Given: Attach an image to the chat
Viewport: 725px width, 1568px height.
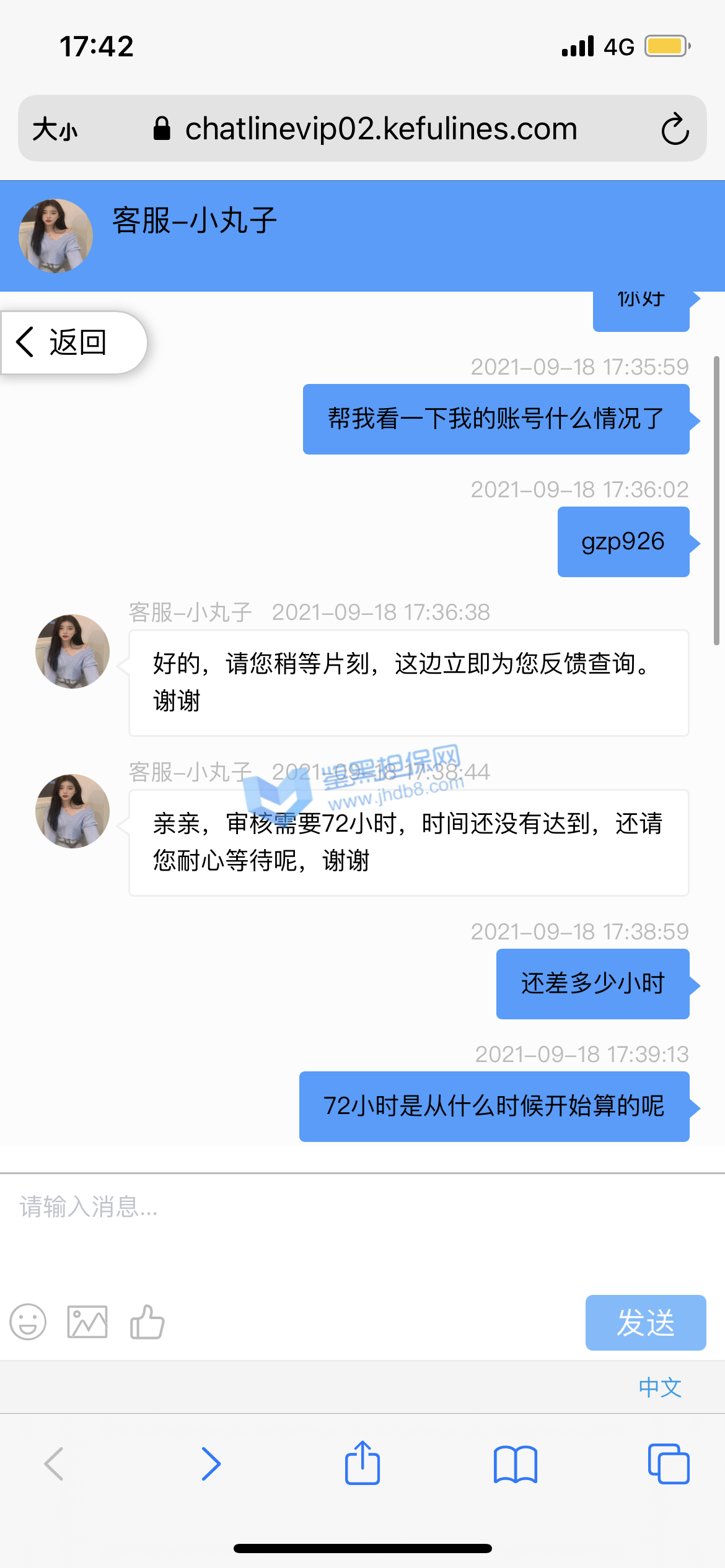Looking at the screenshot, I should 87,1322.
